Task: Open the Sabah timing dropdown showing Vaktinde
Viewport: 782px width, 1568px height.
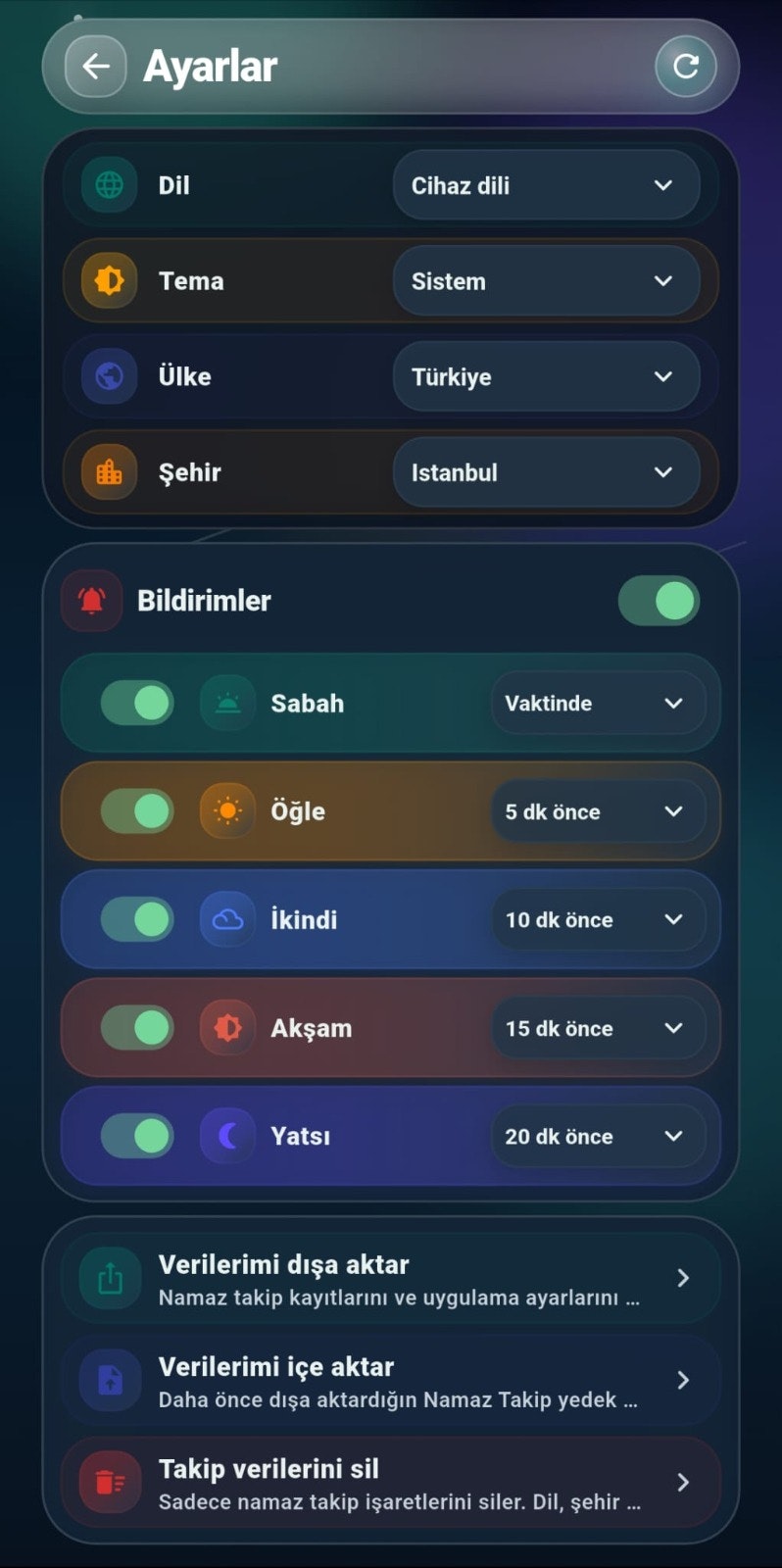Action: (598, 703)
